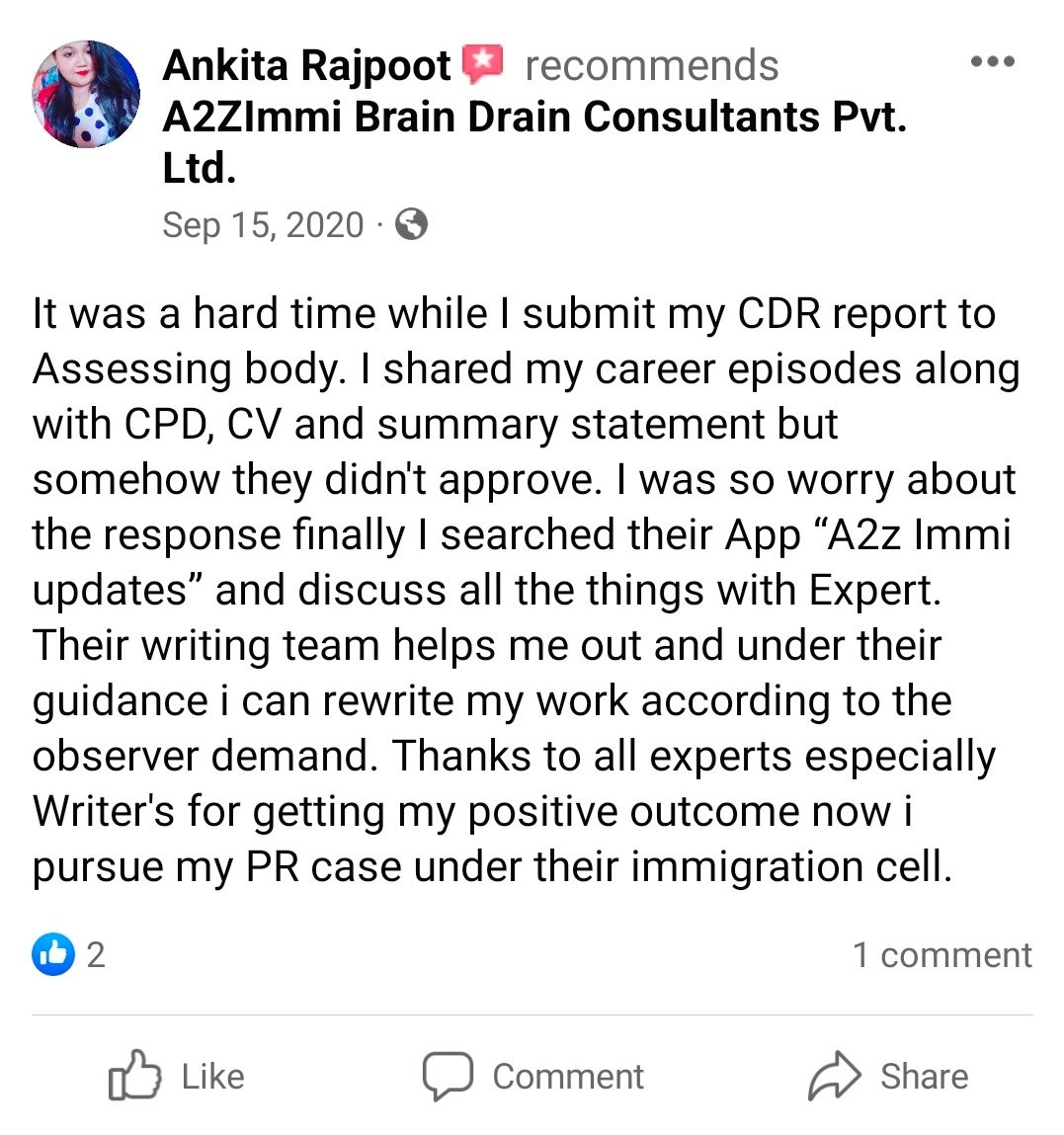The width and height of the screenshot is (1064, 1135).
Task: Comment on this post
Action: 533,1076
